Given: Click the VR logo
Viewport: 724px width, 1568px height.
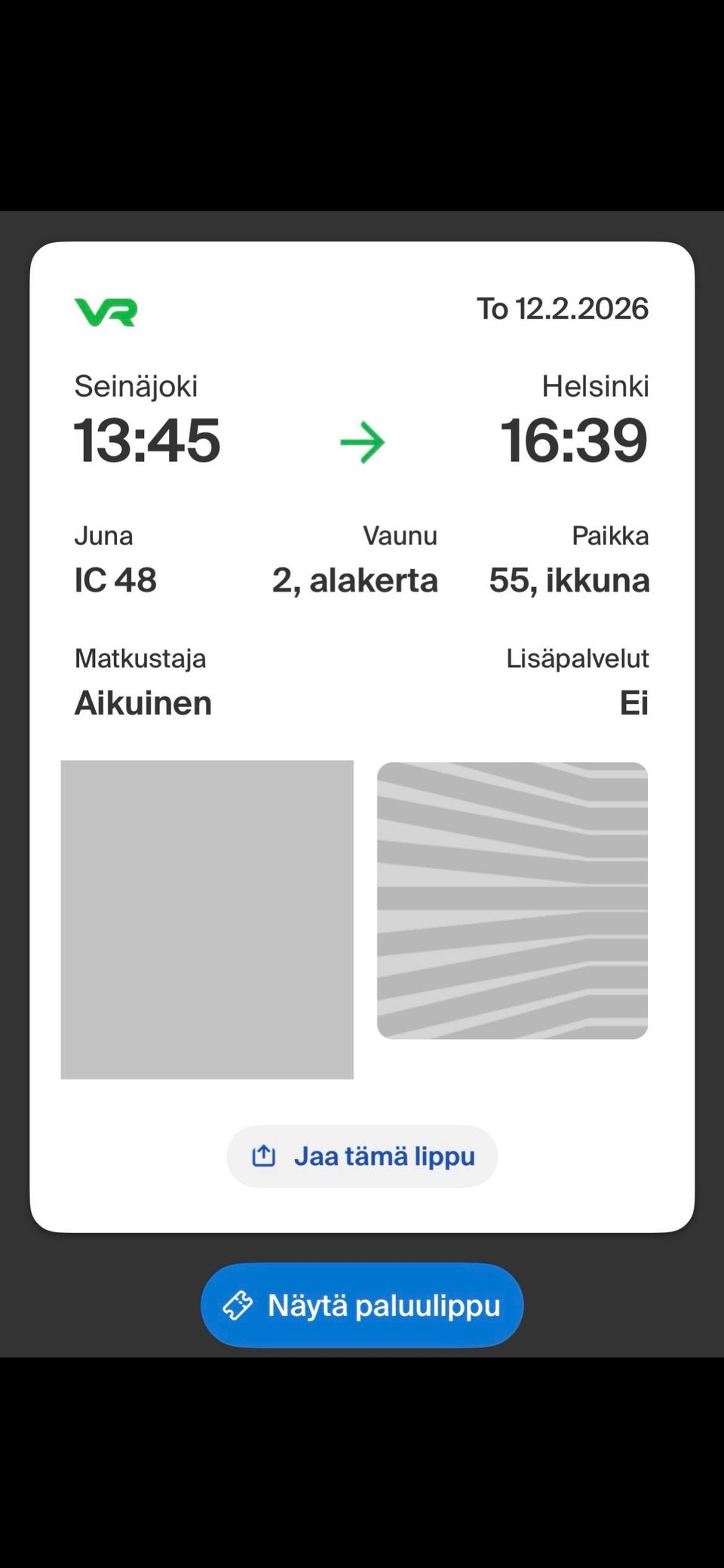Looking at the screenshot, I should pos(106,313).
